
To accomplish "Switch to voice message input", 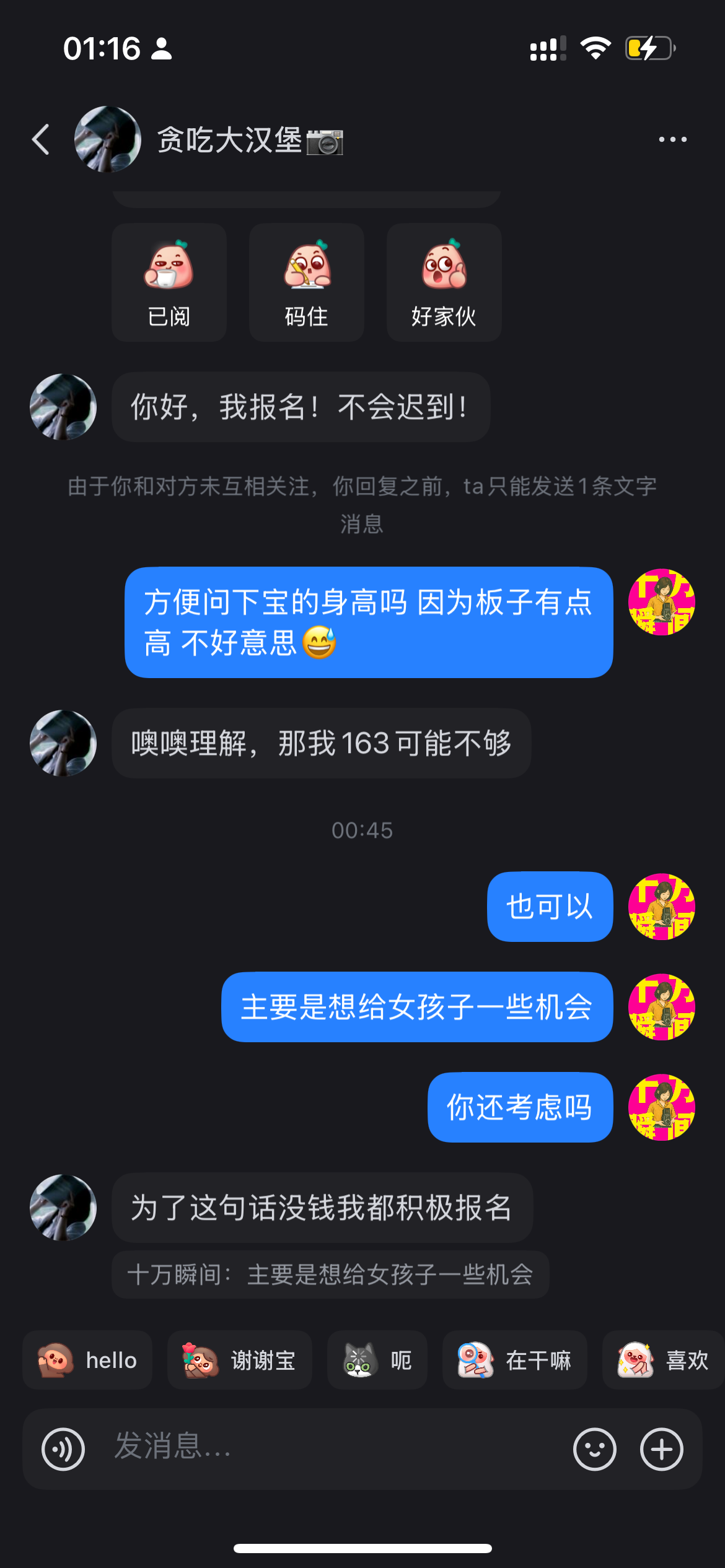I will tap(63, 1449).
